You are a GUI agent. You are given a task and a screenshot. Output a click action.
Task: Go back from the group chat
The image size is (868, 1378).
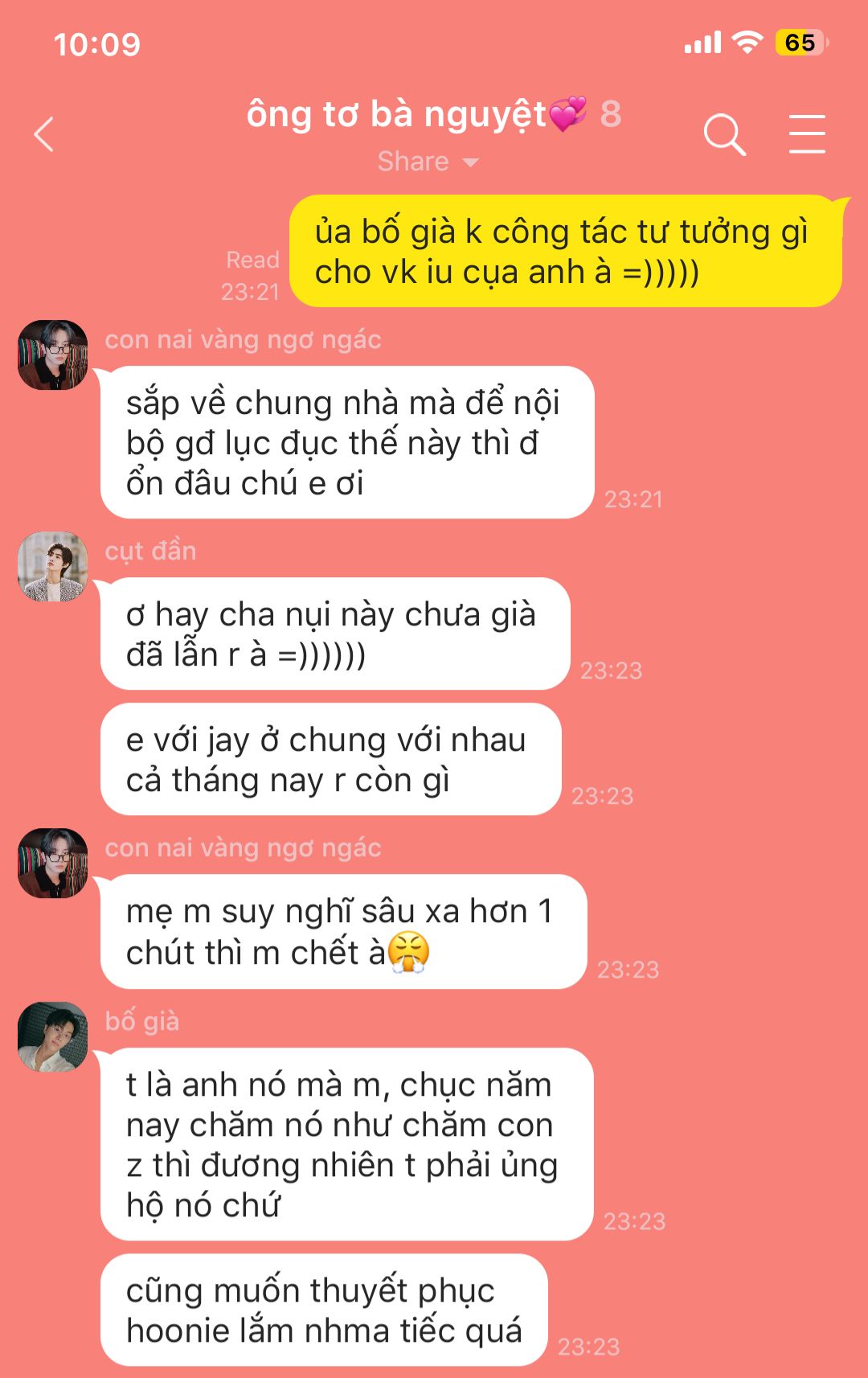44,134
